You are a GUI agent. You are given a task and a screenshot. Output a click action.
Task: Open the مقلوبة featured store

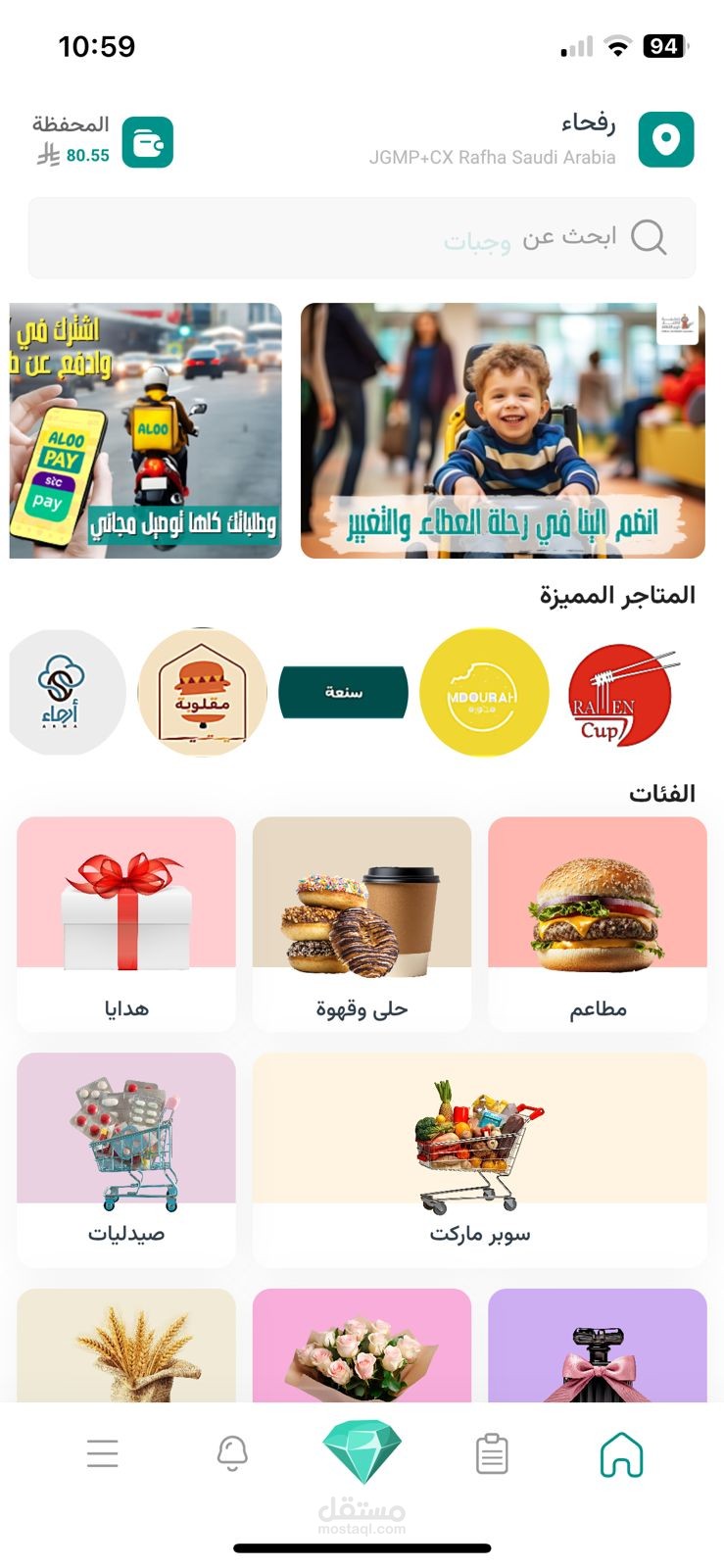pos(202,692)
